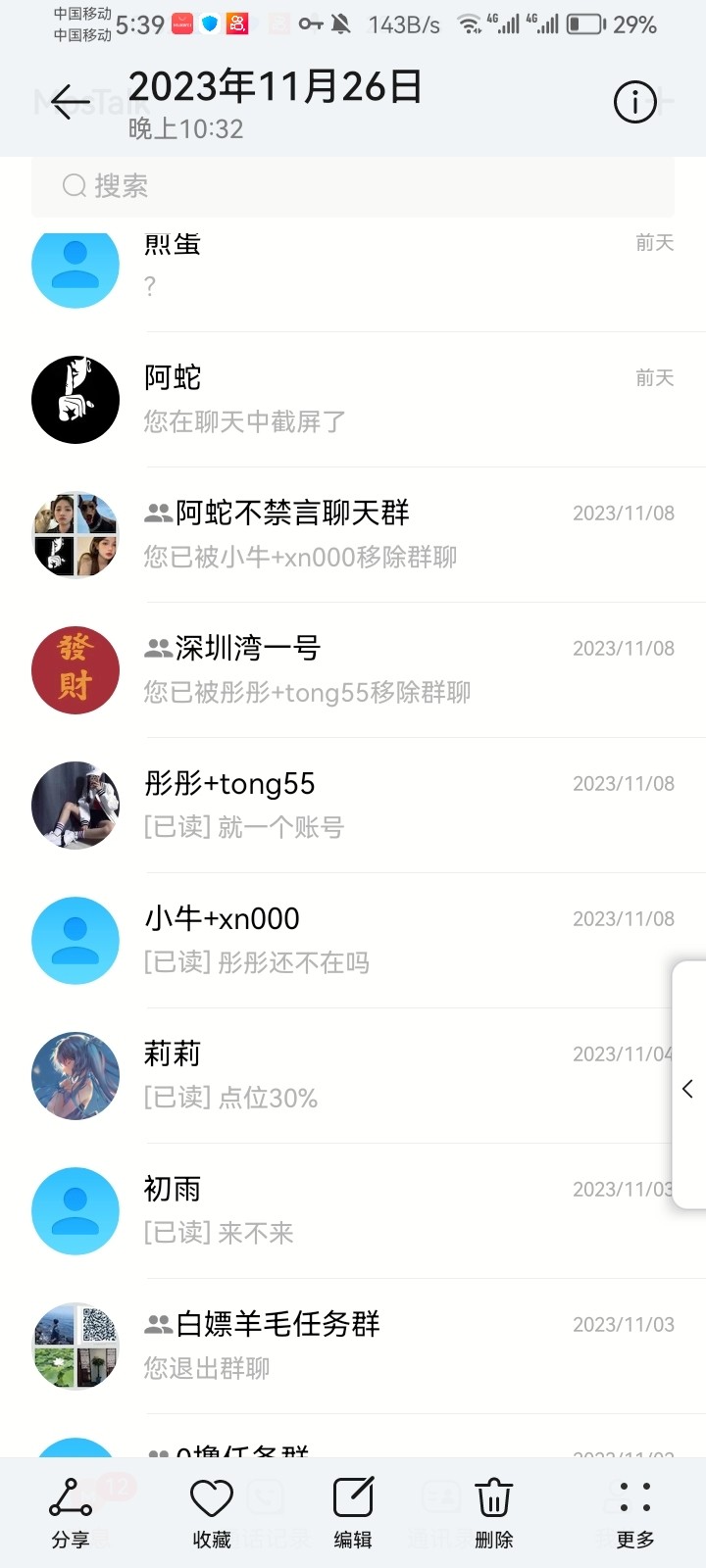Collapse the floating side panel chevron
The width and height of the screenshot is (706, 1568).
pyautogui.click(x=686, y=1089)
